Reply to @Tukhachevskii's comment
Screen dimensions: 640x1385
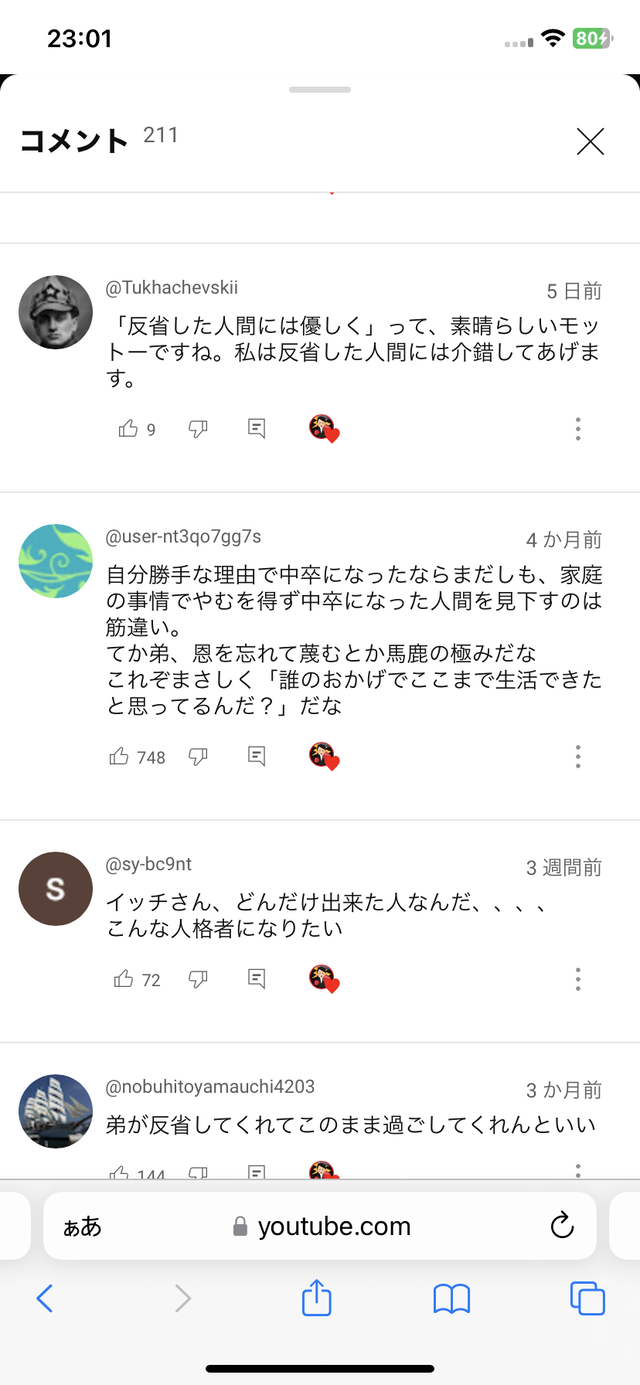(x=257, y=429)
